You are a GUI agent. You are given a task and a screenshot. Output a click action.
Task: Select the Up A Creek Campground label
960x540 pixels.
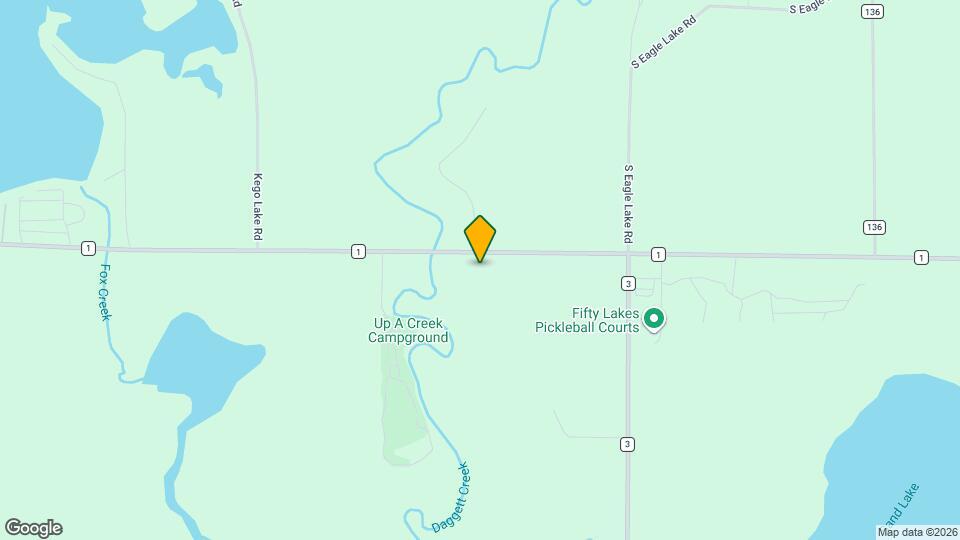[x=408, y=331]
